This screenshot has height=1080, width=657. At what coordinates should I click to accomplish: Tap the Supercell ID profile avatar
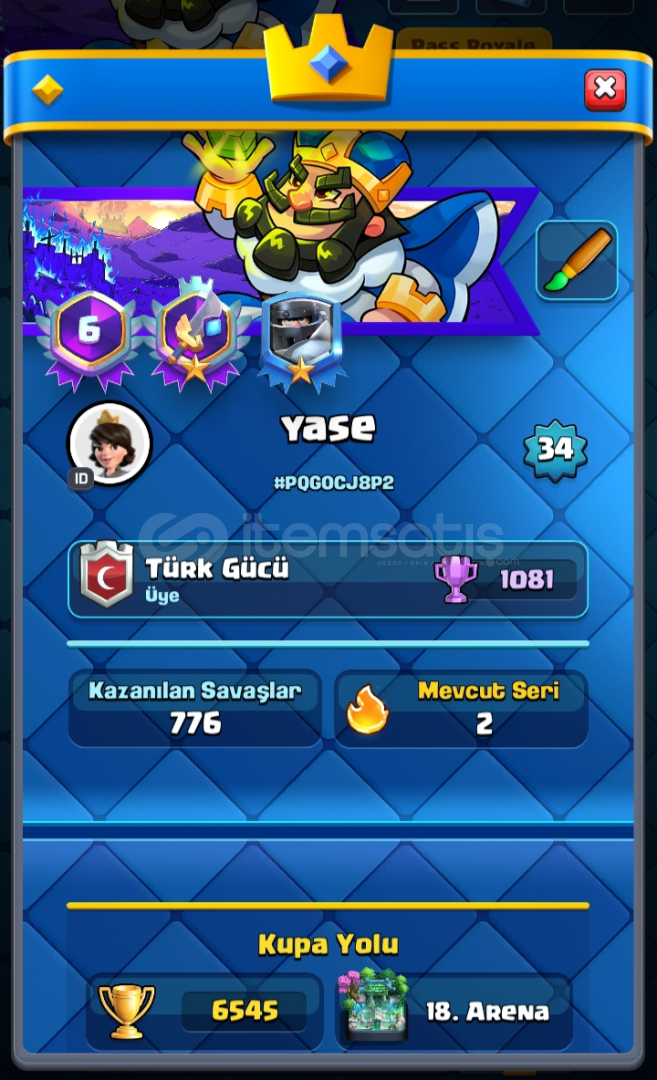(109, 444)
